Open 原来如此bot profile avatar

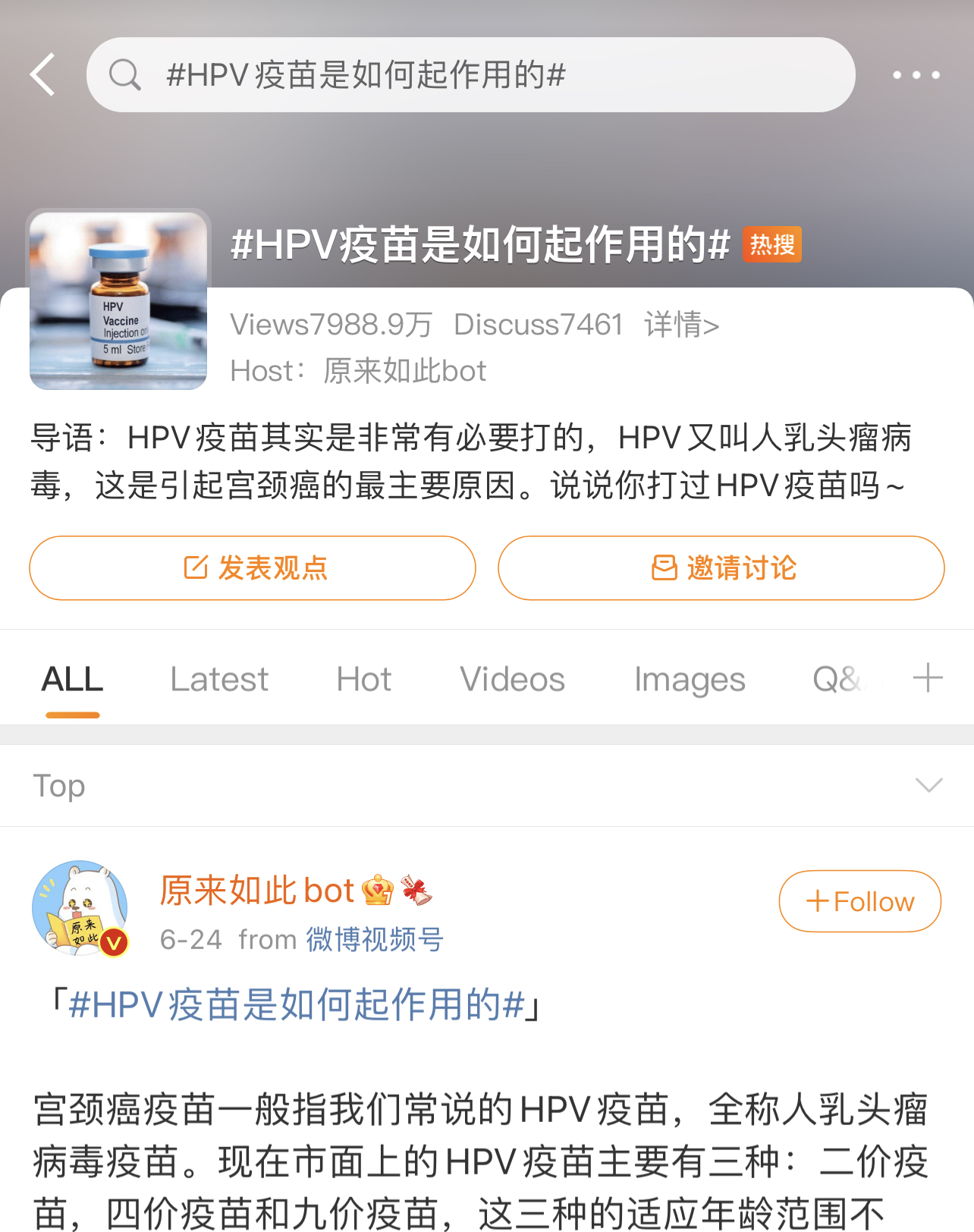point(80,908)
